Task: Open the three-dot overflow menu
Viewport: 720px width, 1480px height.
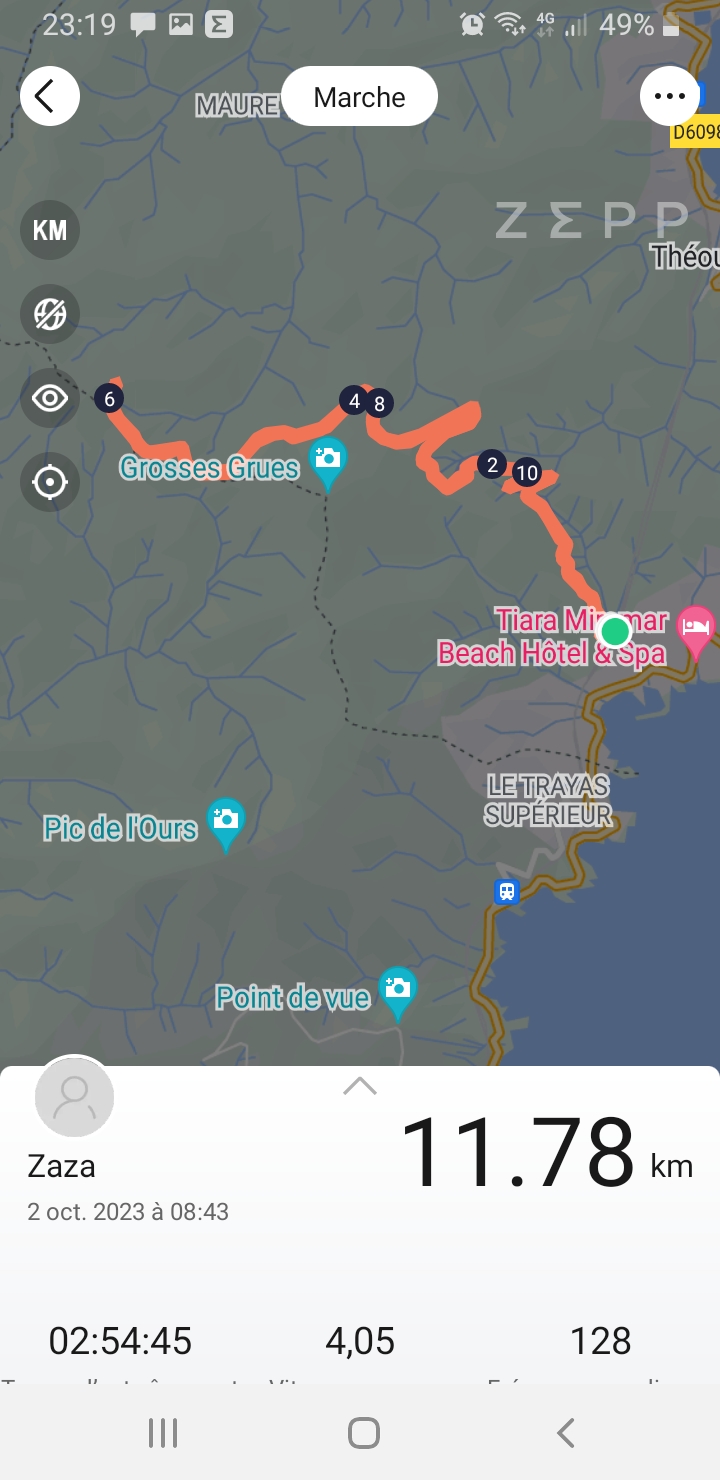Action: pyautogui.click(x=669, y=96)
